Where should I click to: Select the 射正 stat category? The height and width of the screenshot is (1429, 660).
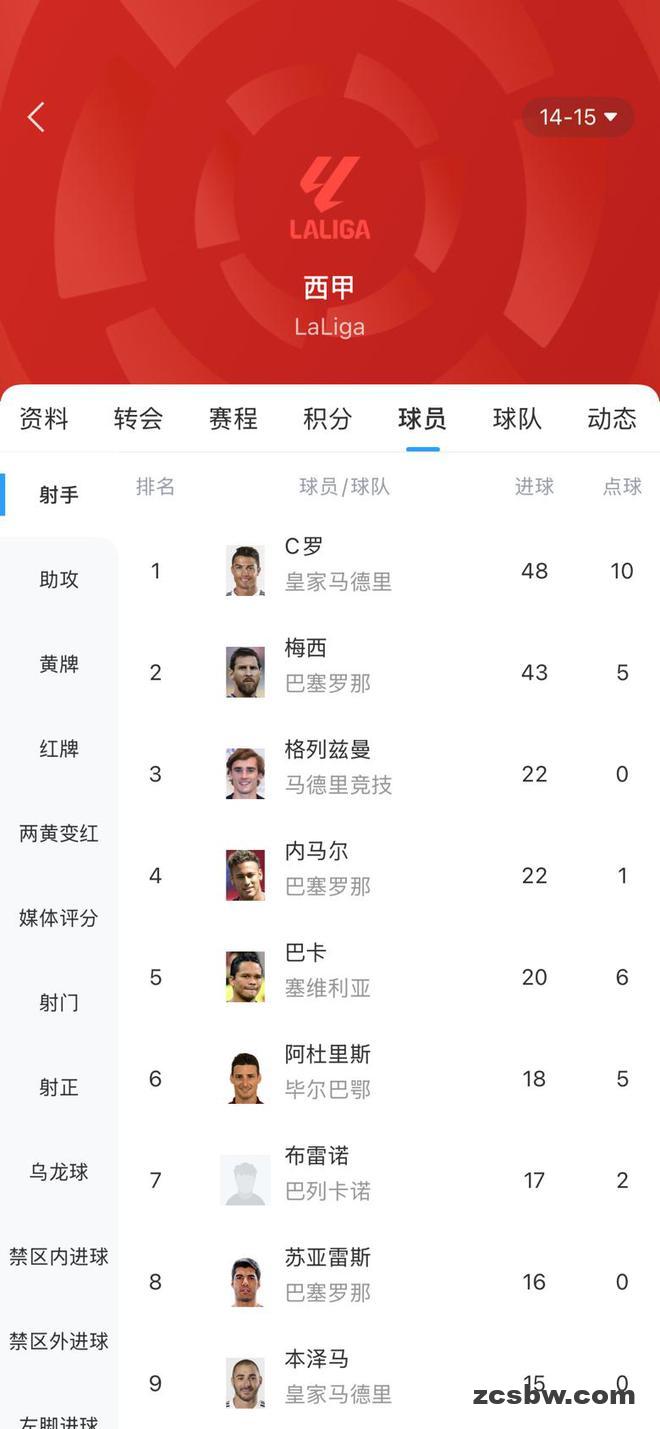point(59,1087)
